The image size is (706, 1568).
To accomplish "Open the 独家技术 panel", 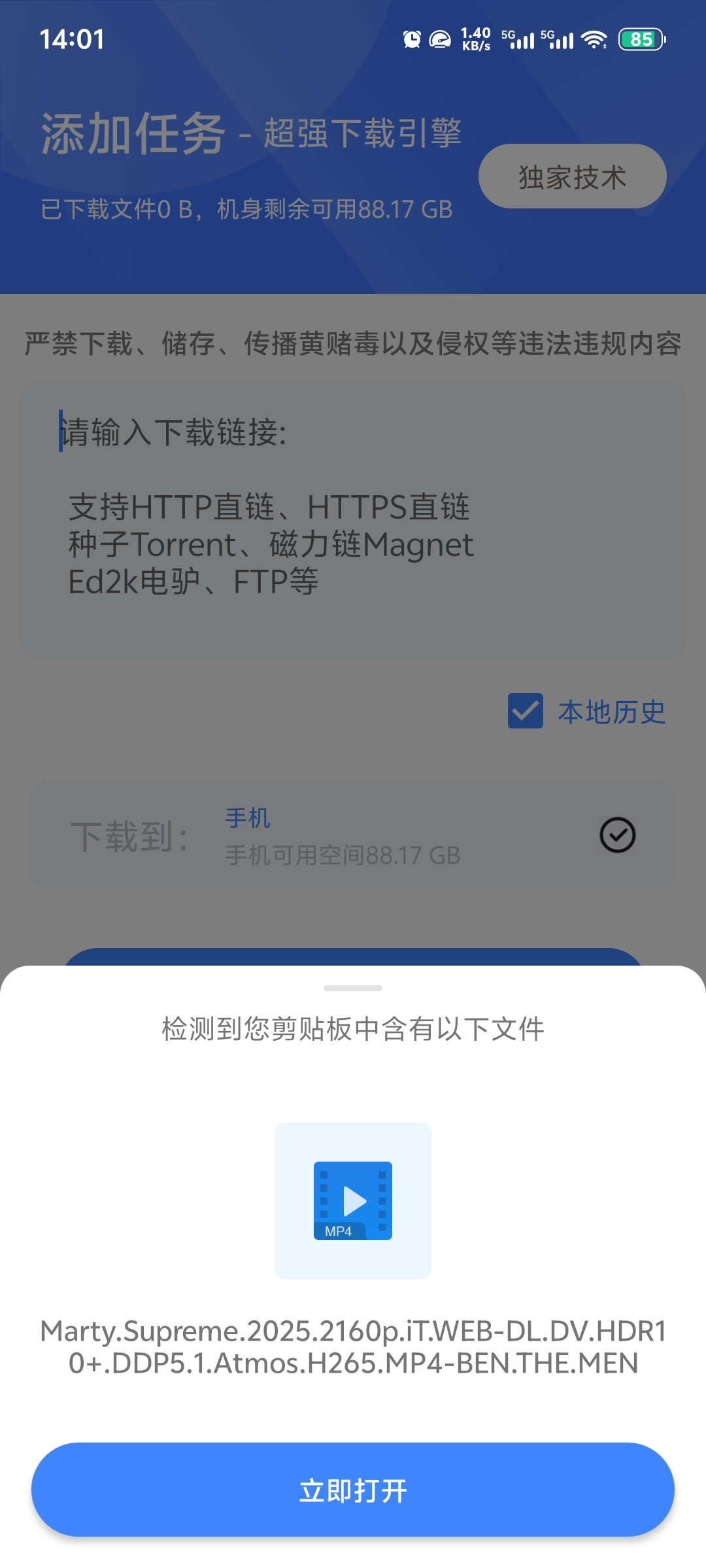I will [x=571, y=175].
